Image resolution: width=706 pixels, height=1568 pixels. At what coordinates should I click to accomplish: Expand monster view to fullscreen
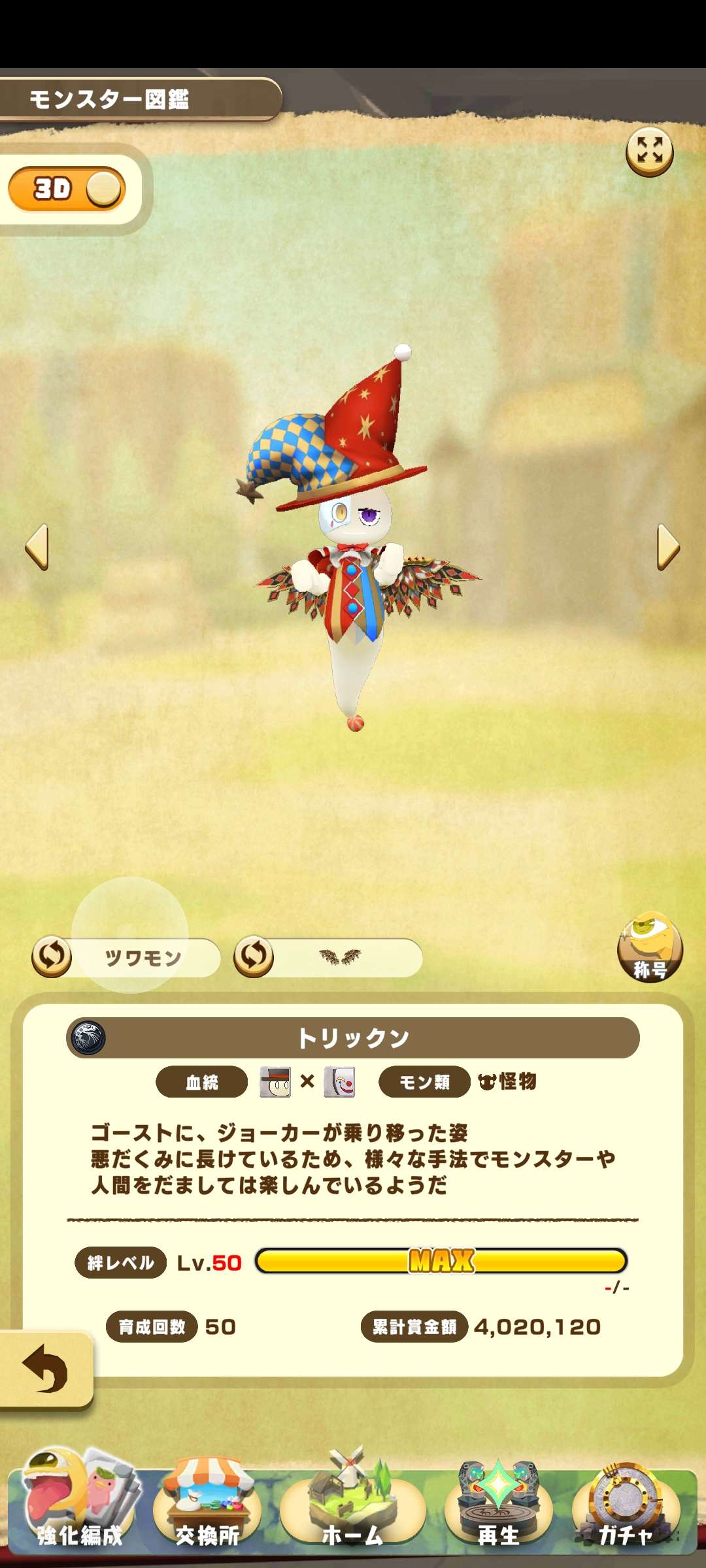click(649, 152)
